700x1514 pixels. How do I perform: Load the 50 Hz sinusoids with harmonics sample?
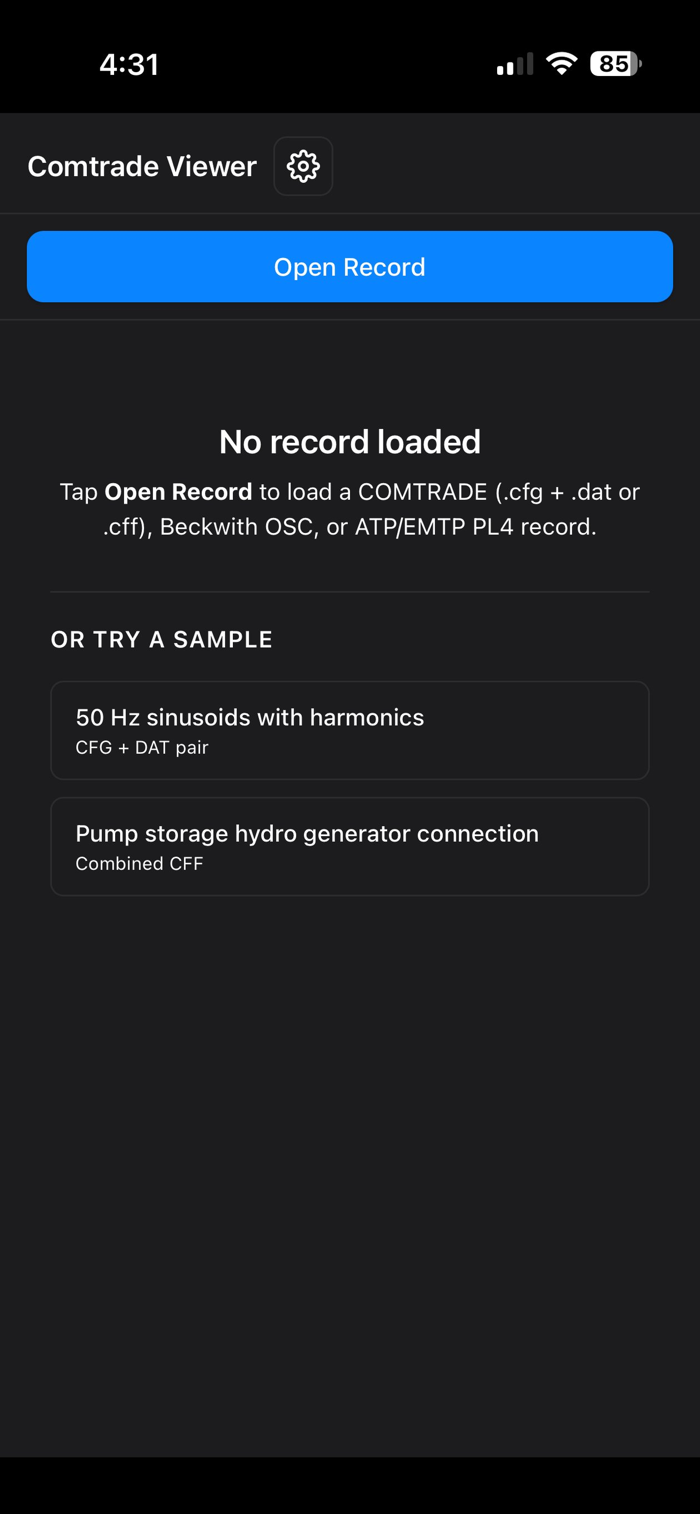pyautogui.click(x=350, y=730)
